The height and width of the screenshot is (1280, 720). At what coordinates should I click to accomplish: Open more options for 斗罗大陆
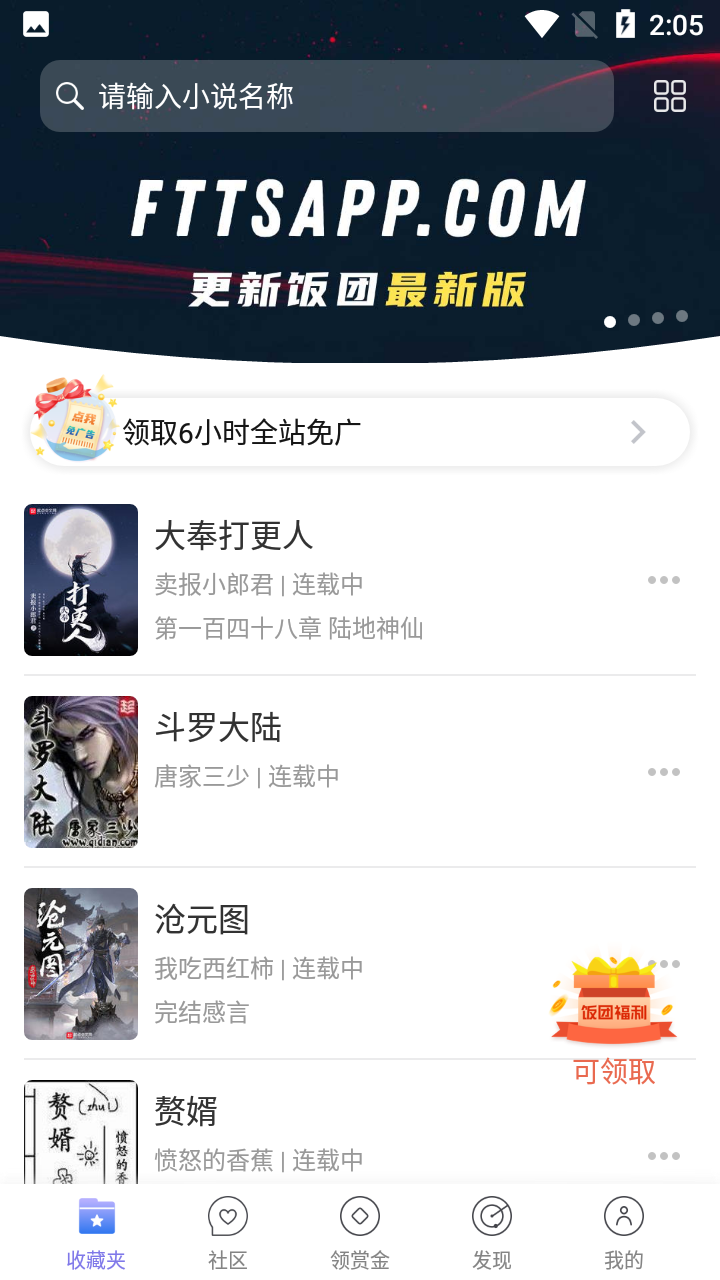pos(663,772)
